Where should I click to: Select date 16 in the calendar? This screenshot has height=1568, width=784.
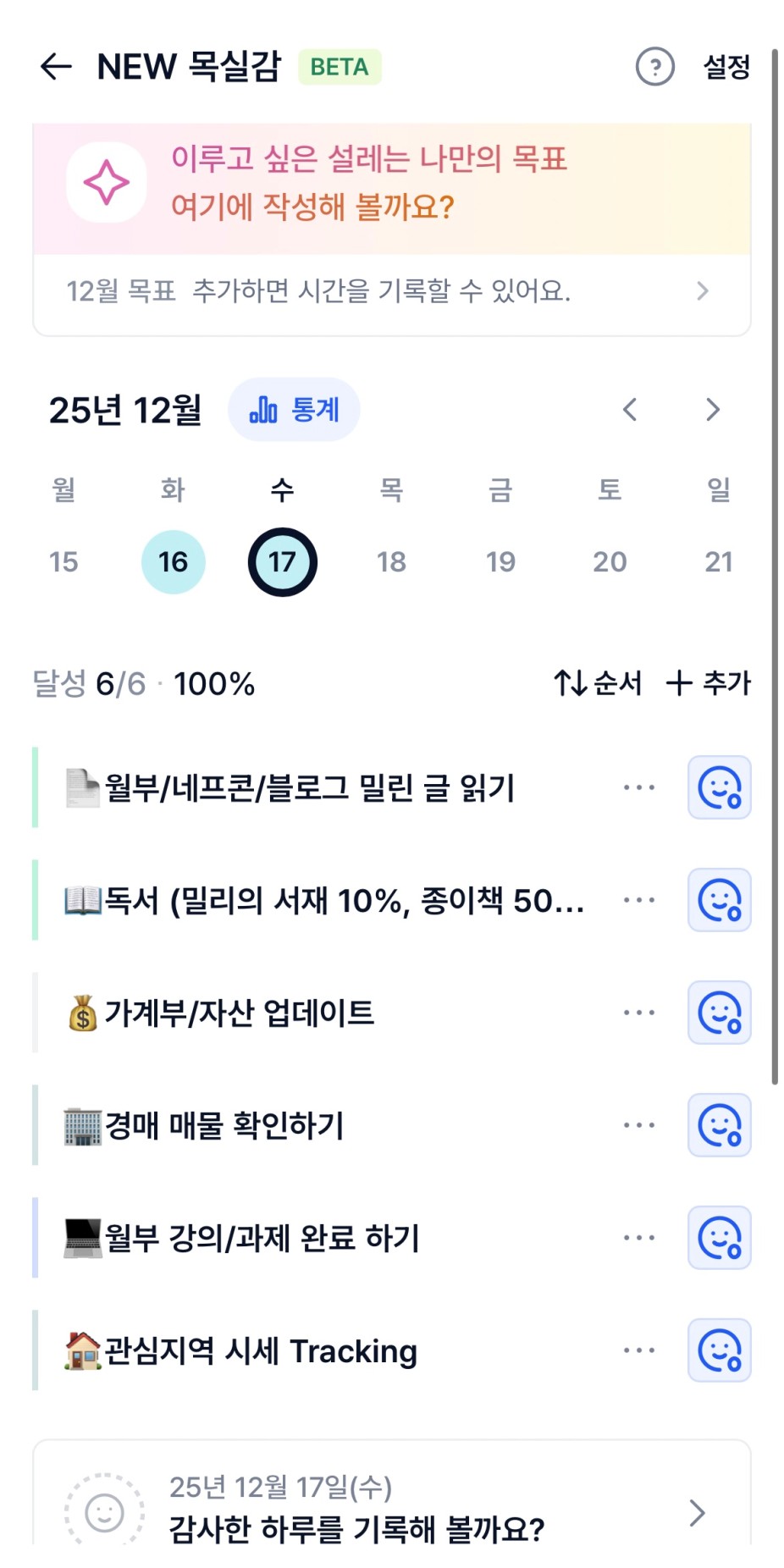[x=173, y=561]
